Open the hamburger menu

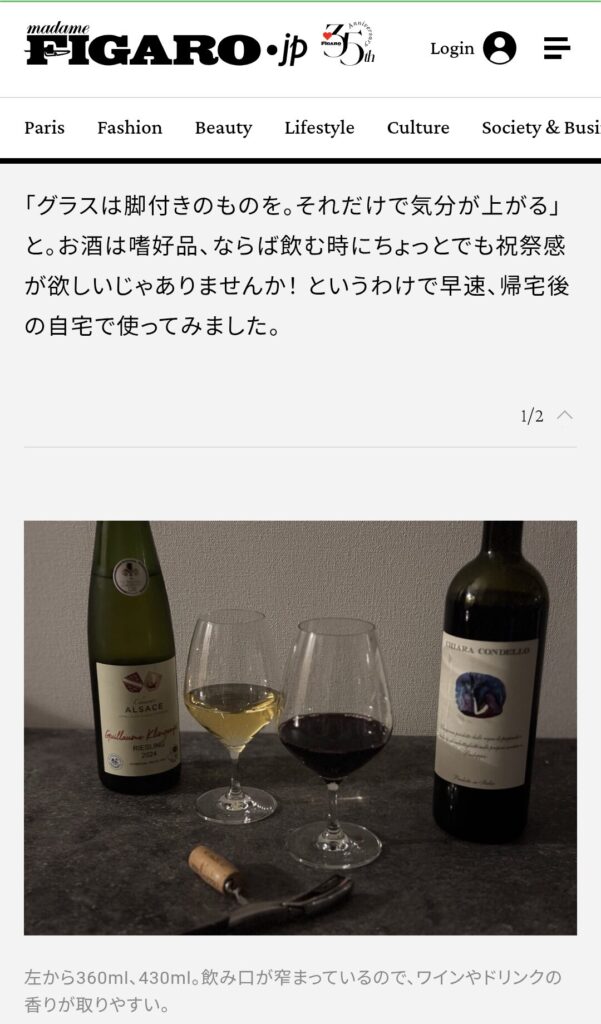tap(557, 48)
